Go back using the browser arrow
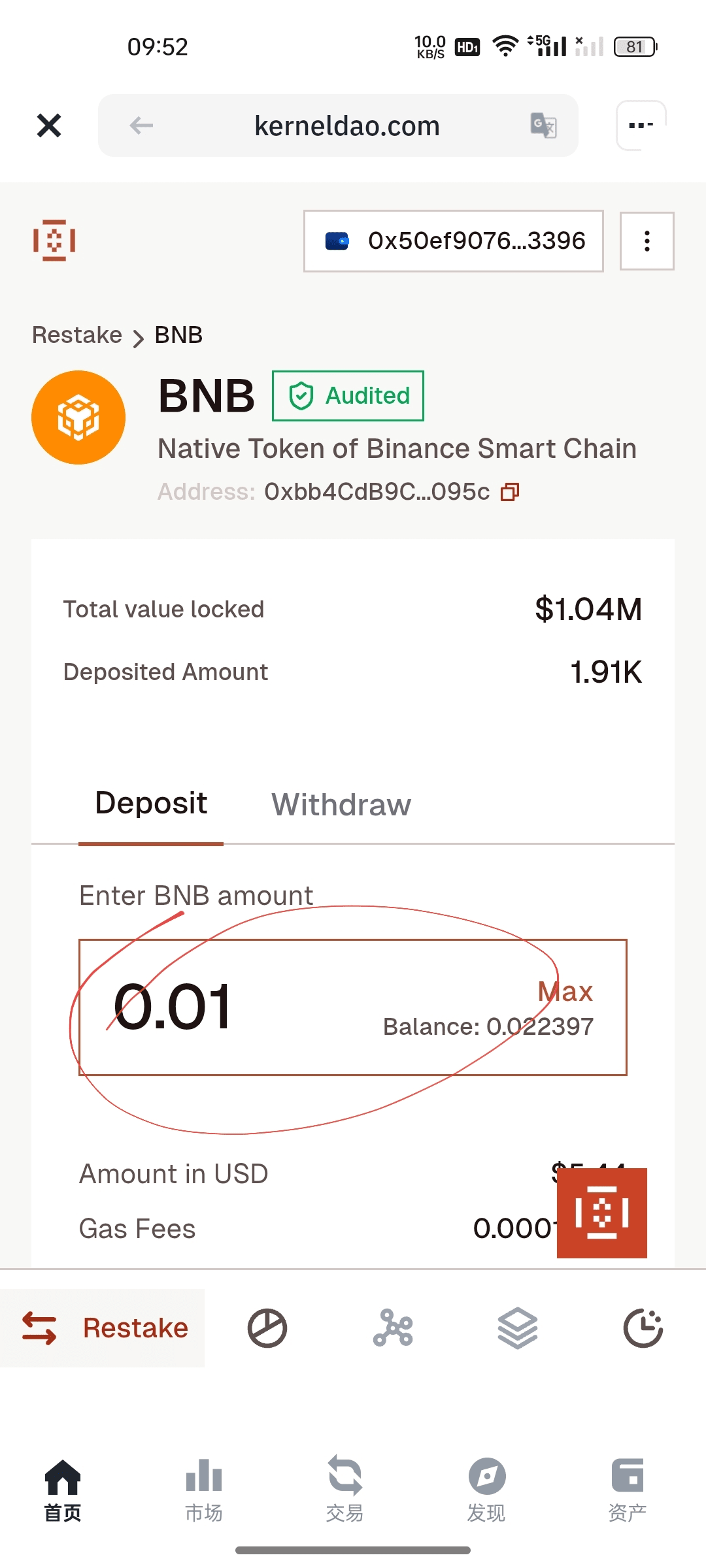 (141, 125)
